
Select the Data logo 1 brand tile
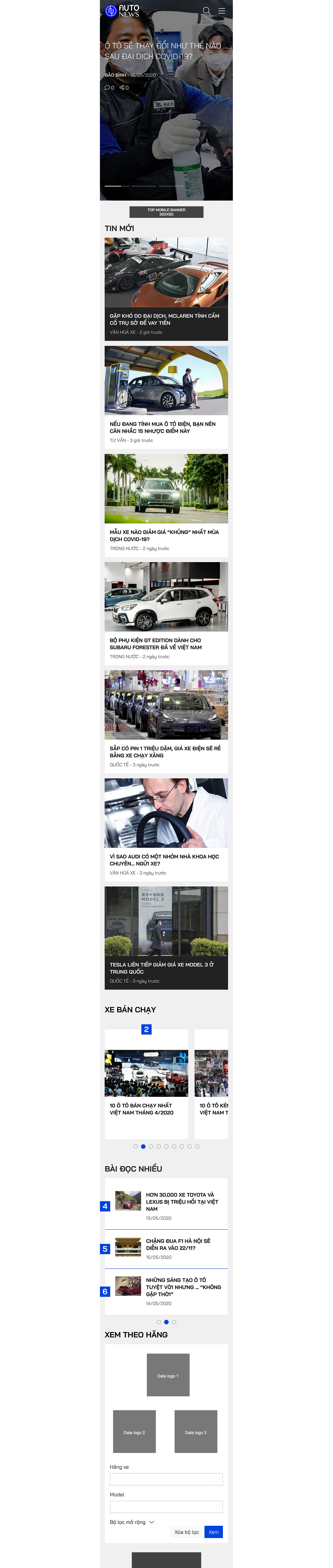(168, 1376)
